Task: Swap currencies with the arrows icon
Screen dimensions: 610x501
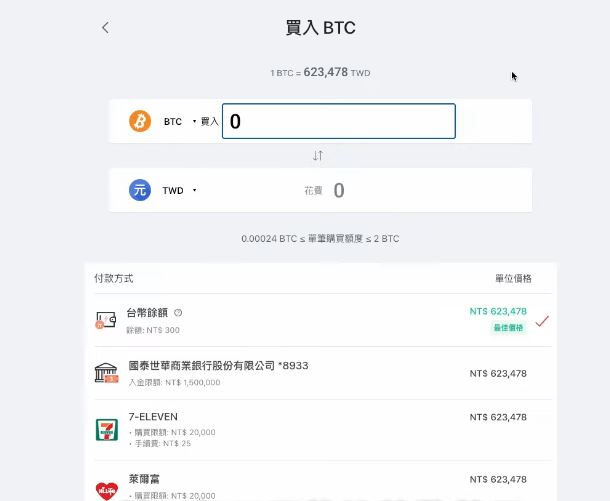Action: [x=318, y=156]
